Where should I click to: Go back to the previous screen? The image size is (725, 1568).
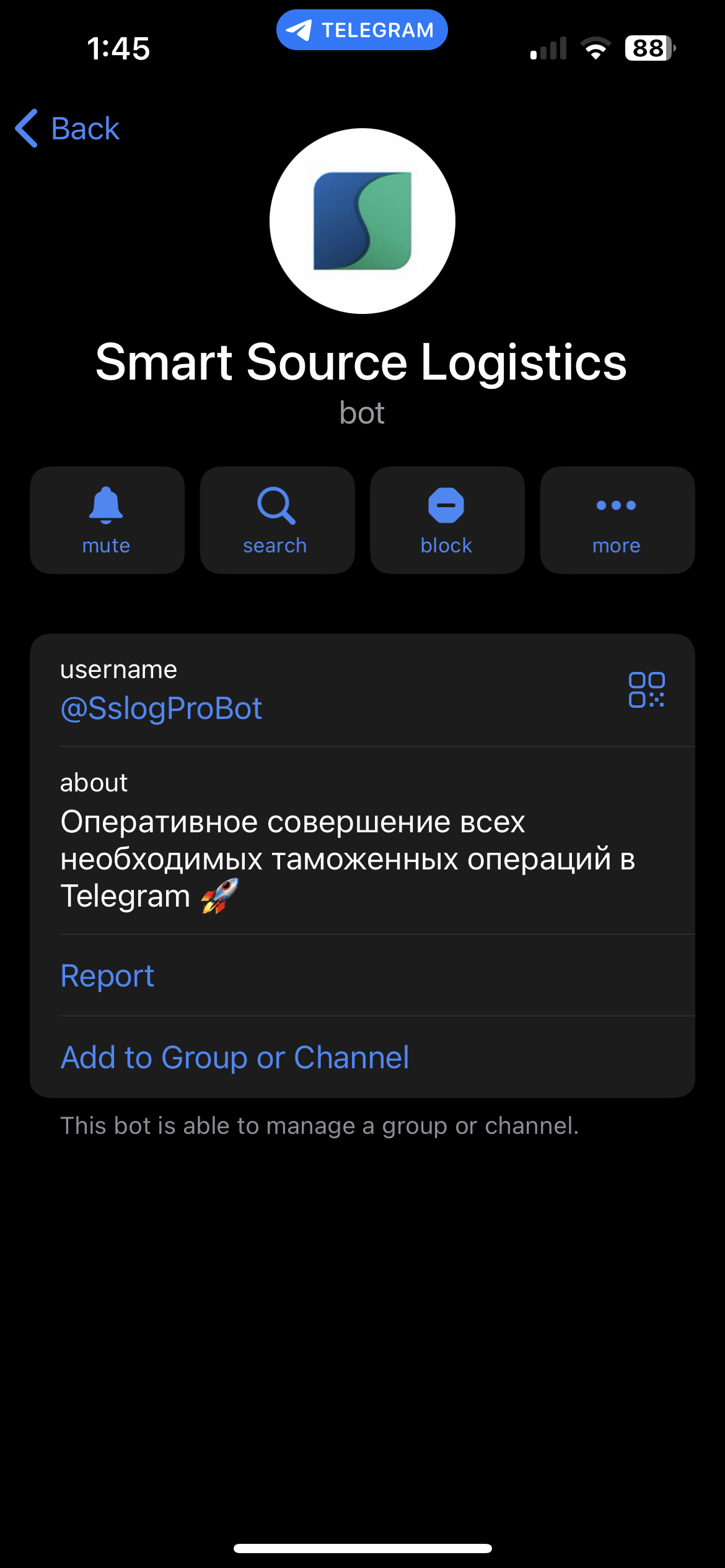pyautogui.click(x=68, y=129)
